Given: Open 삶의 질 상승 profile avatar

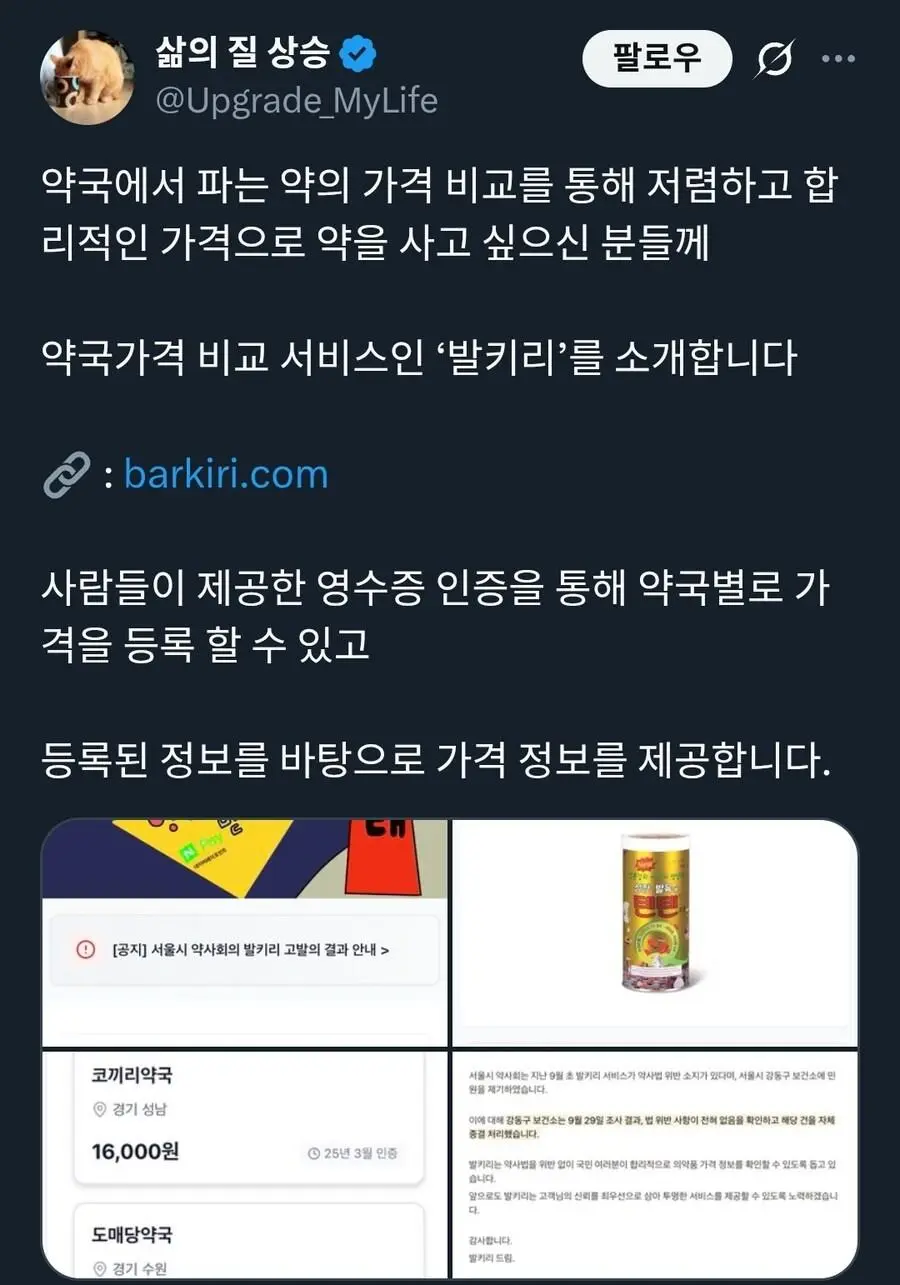Looking at the screenshot, I should click(85, 77).
